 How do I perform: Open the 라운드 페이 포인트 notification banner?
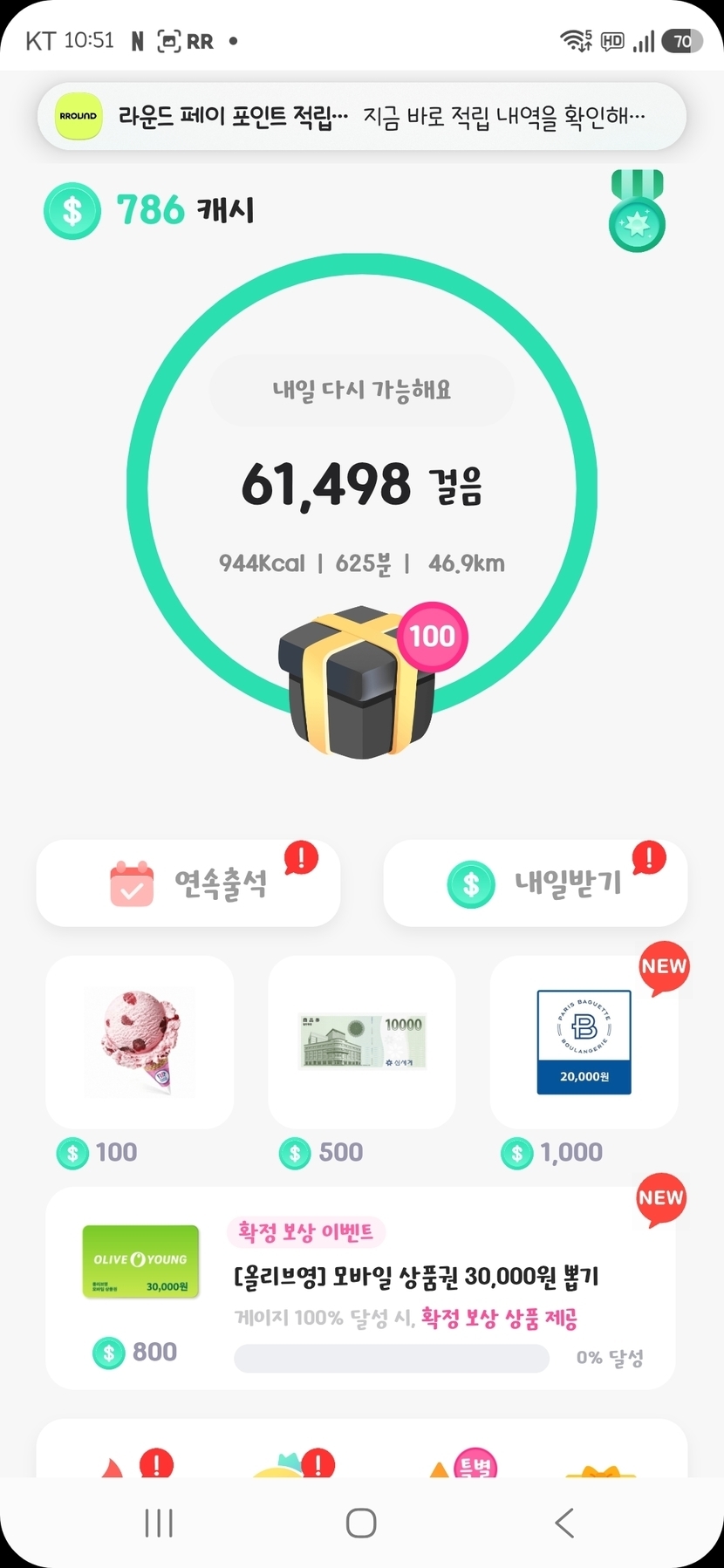point(361,116)
